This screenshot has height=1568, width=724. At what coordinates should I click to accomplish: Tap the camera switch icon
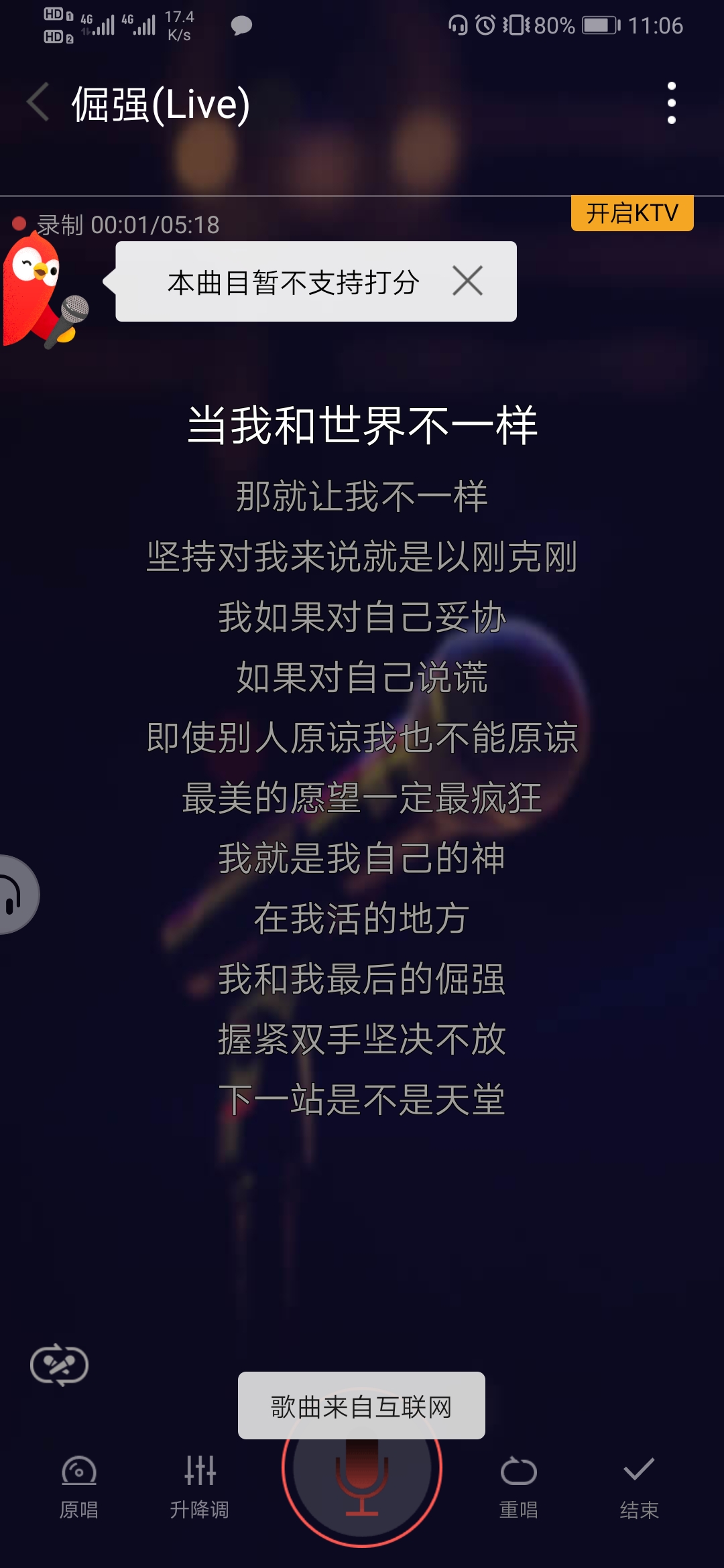(59, 1365)
